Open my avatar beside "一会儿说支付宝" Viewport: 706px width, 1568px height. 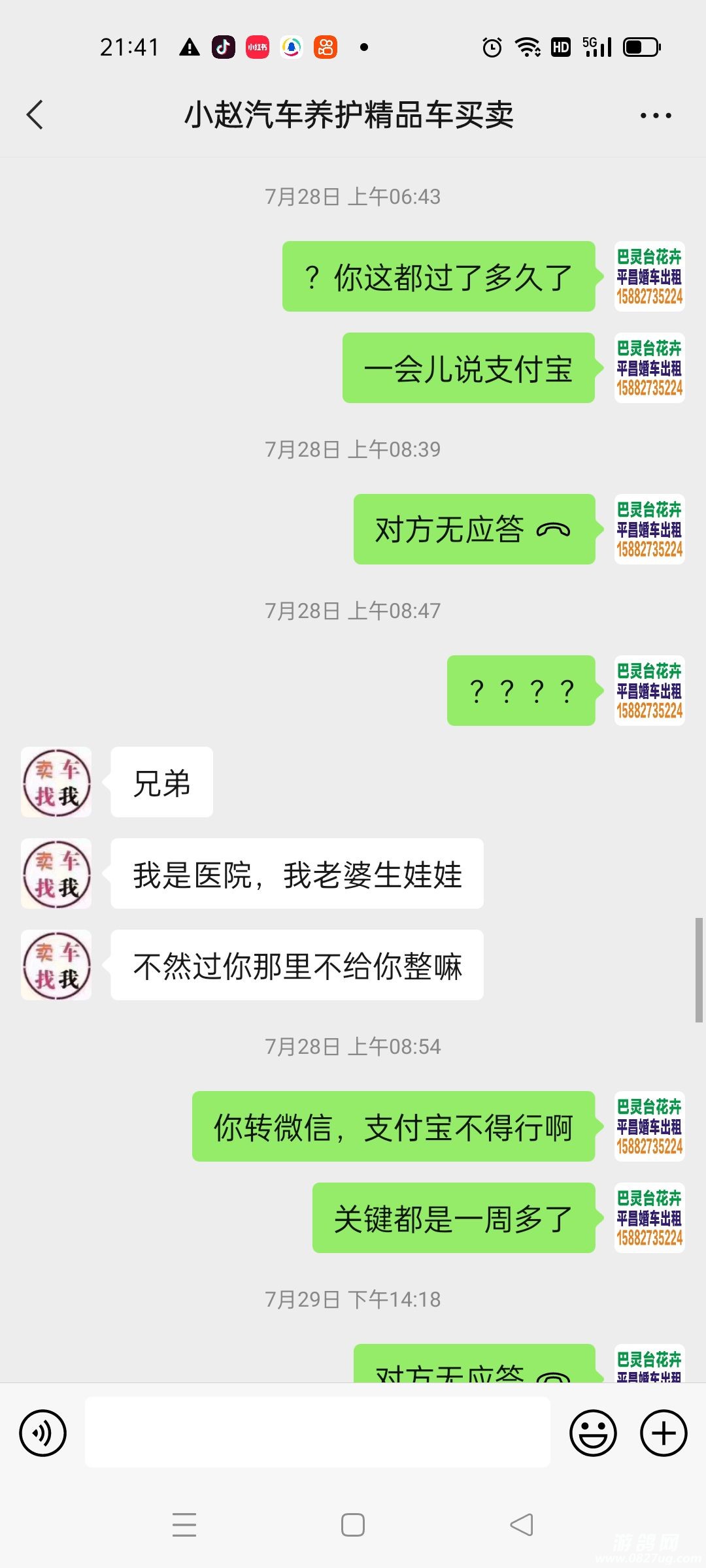[x=649, y=368]
